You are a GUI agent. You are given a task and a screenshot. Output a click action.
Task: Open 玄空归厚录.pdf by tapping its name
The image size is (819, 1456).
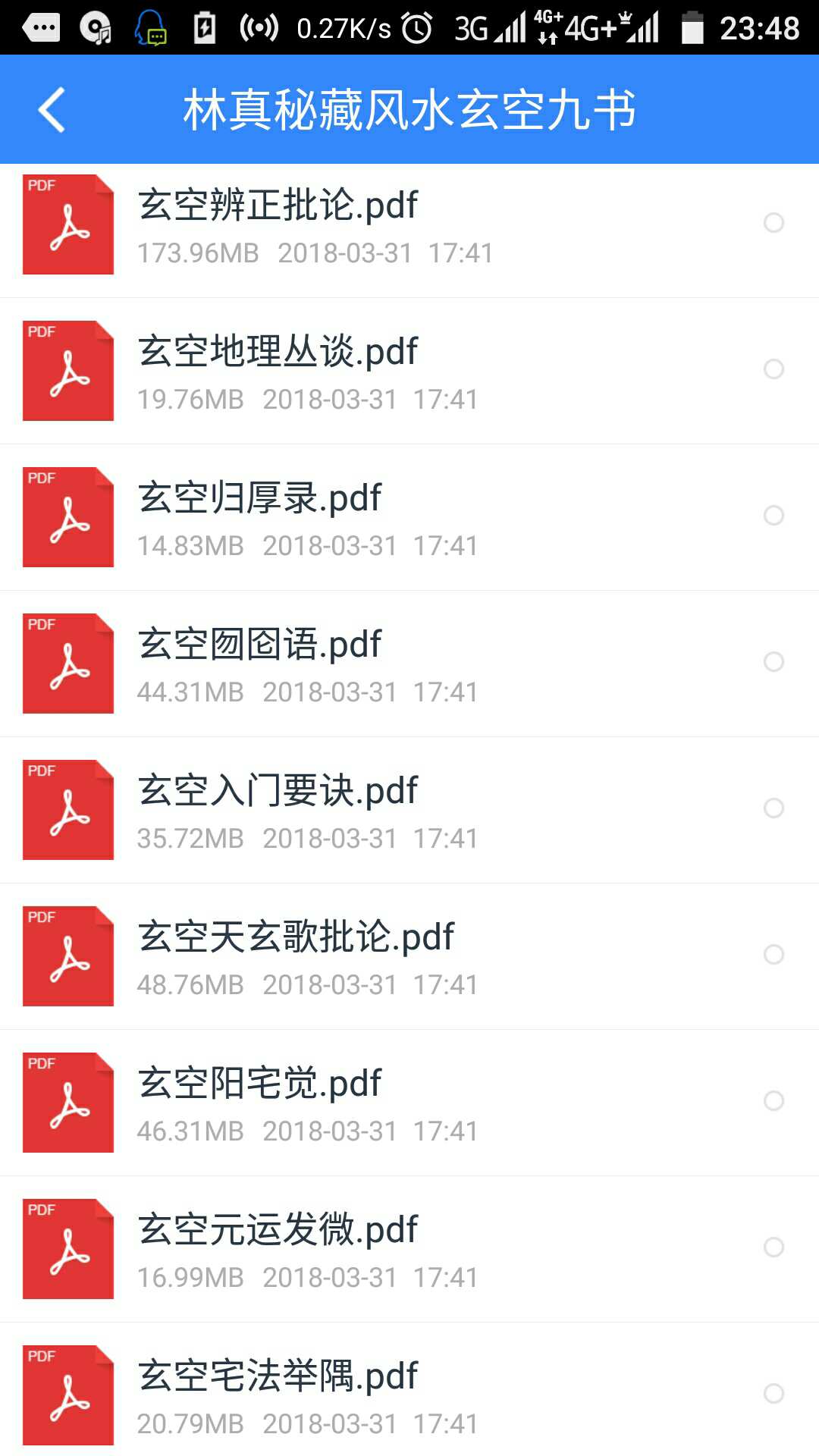[x=261, y=497]
